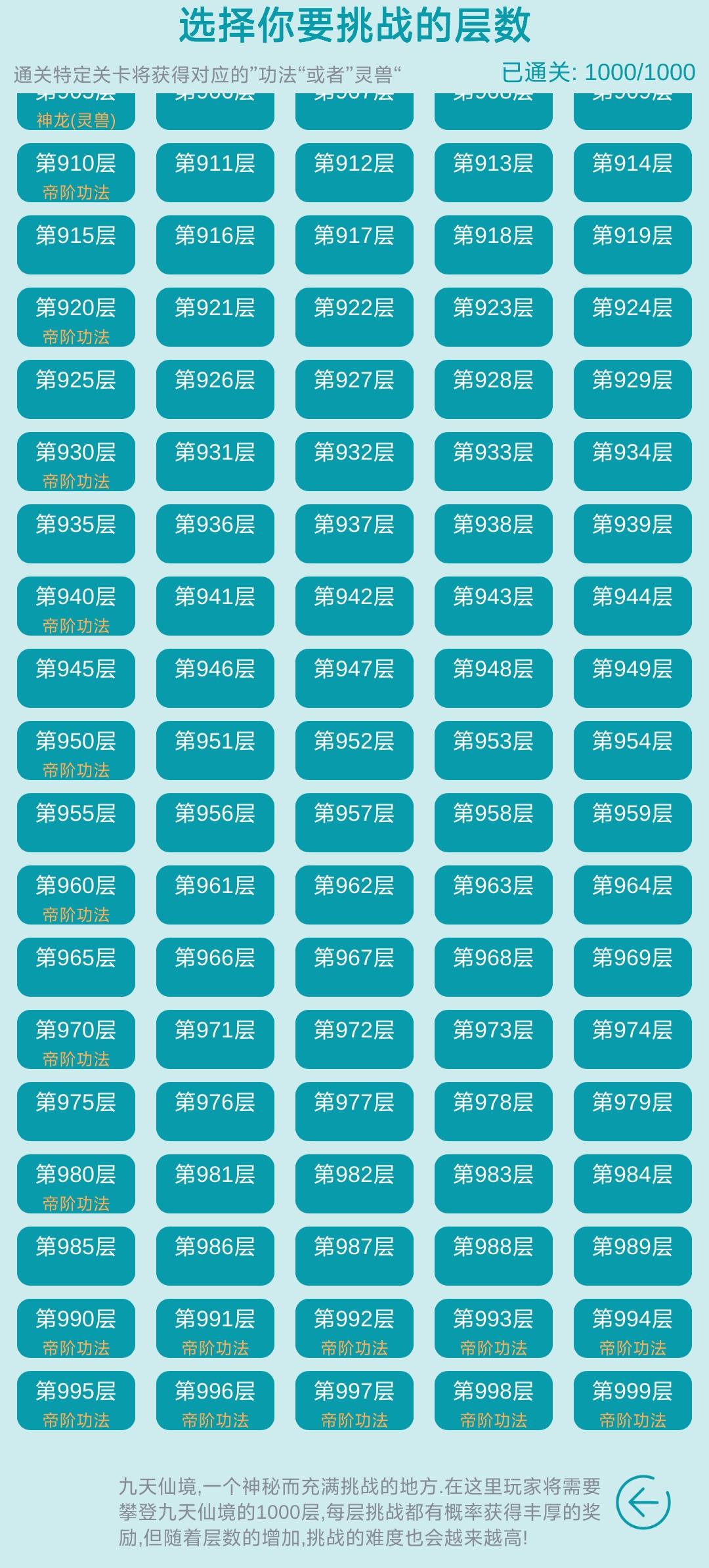
Task: Open level 第924层
Action: (633, 317)
